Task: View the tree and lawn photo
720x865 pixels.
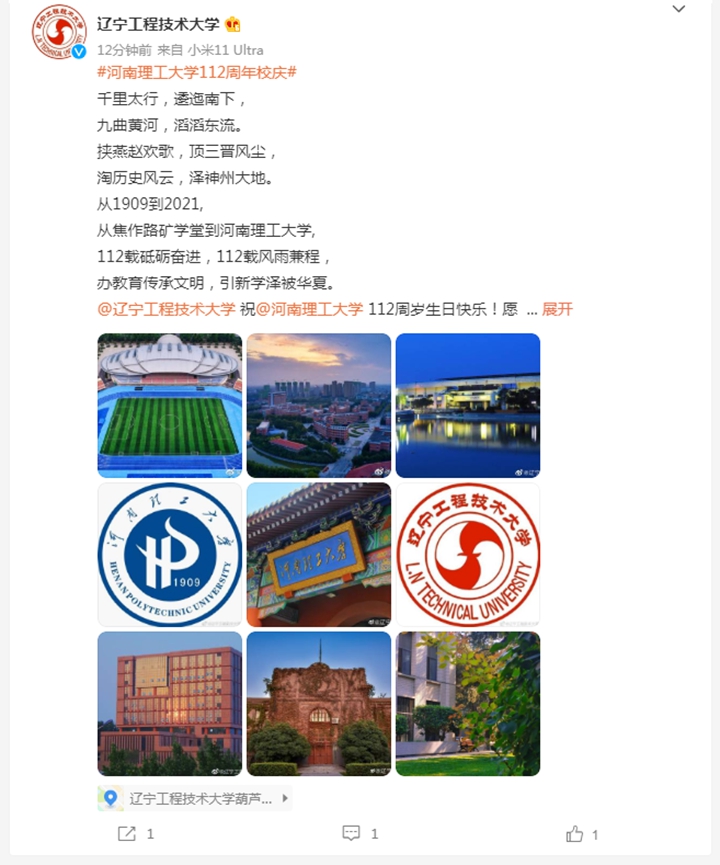Action: [x=468, y=703]
